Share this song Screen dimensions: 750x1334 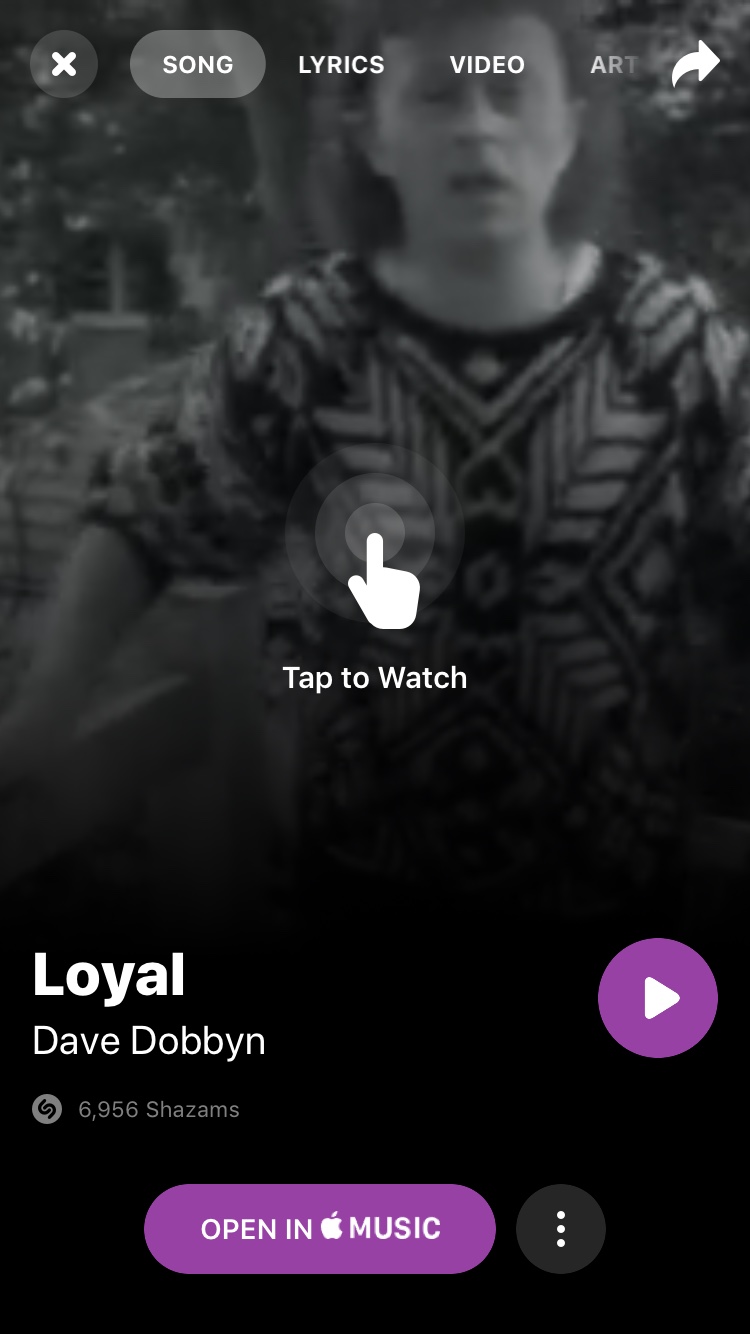pos(695,63)
